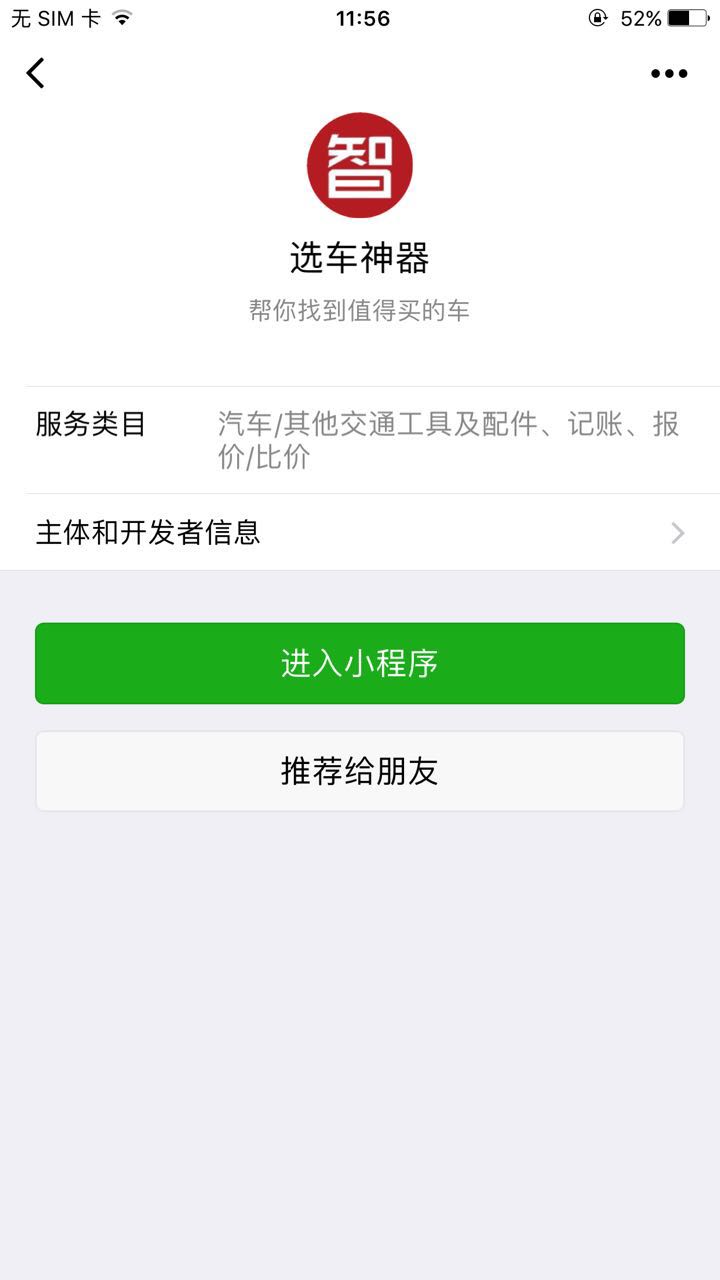Open the three-dot overflow menu
This screenshot has height=1280, width=720.
(669, 73)
